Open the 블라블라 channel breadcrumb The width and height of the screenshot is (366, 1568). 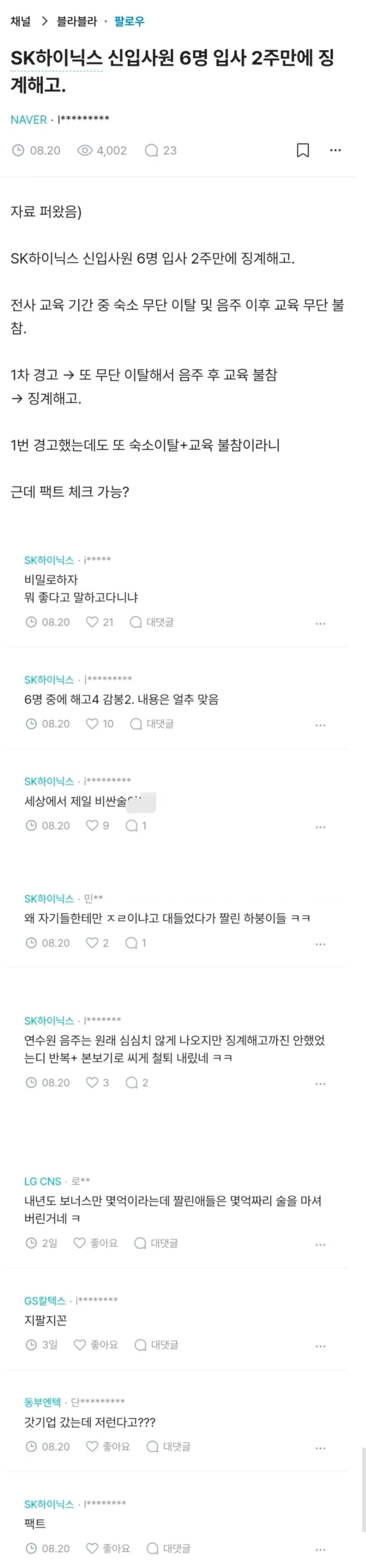pos(77,21)
